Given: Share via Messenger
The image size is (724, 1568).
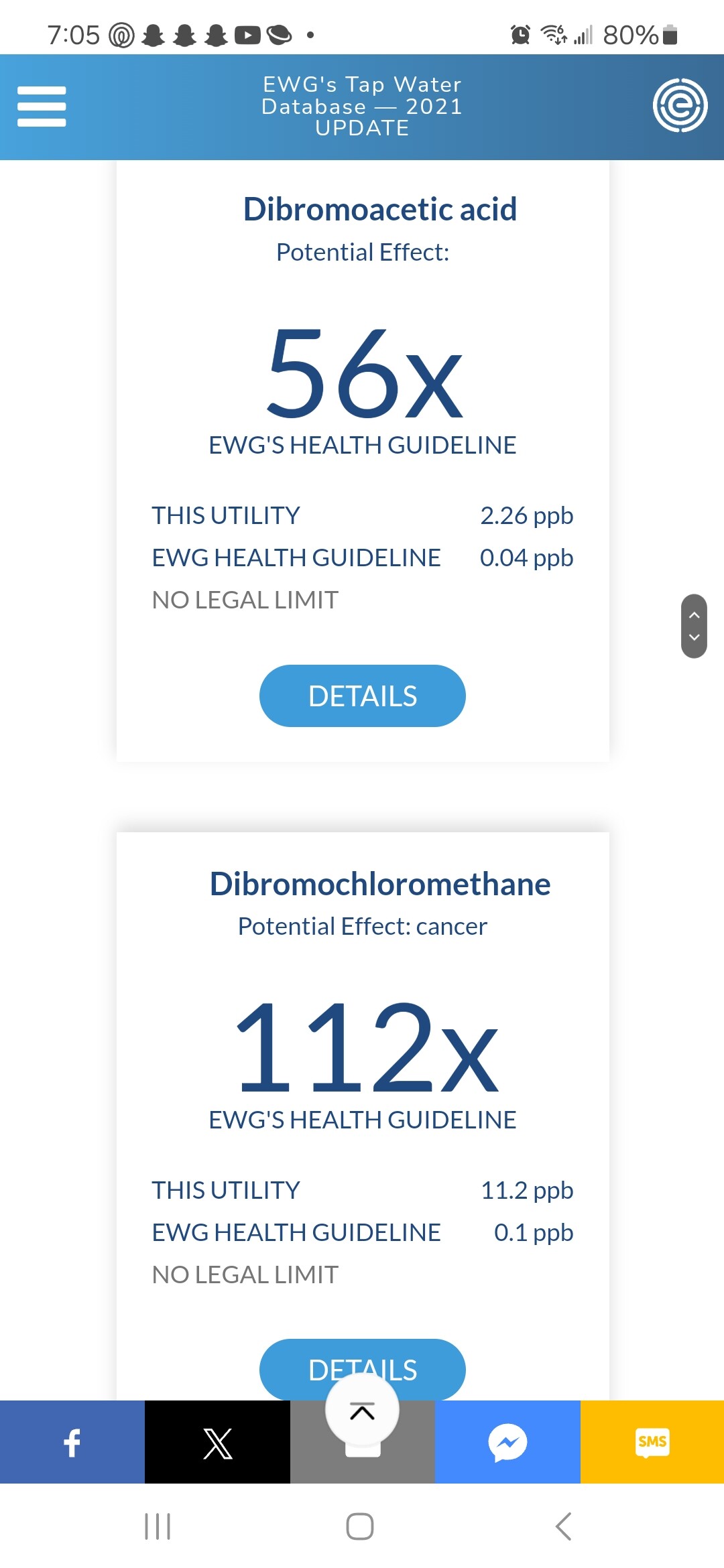Looking at the screenshot, I should click(507, 1442).
